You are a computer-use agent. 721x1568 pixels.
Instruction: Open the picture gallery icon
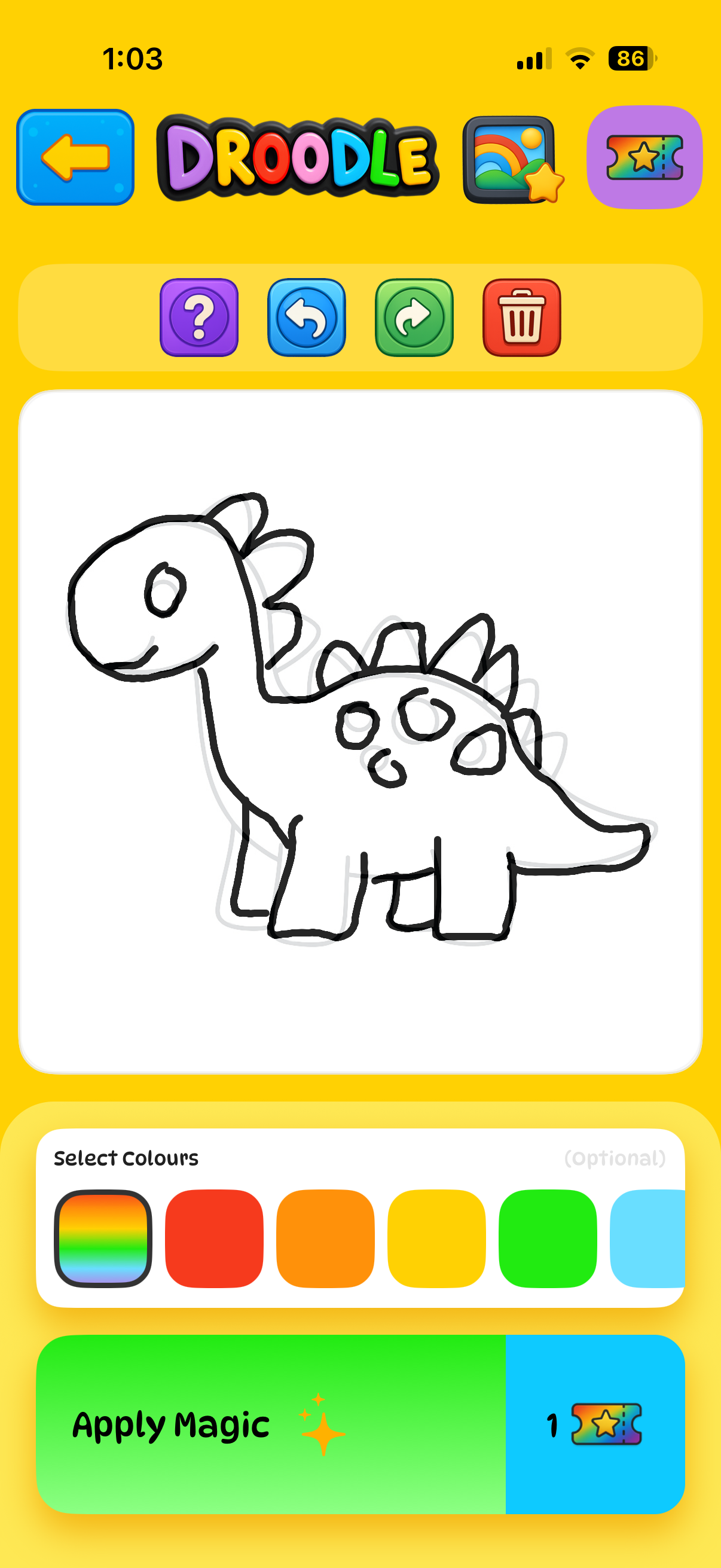pos(511,160)
